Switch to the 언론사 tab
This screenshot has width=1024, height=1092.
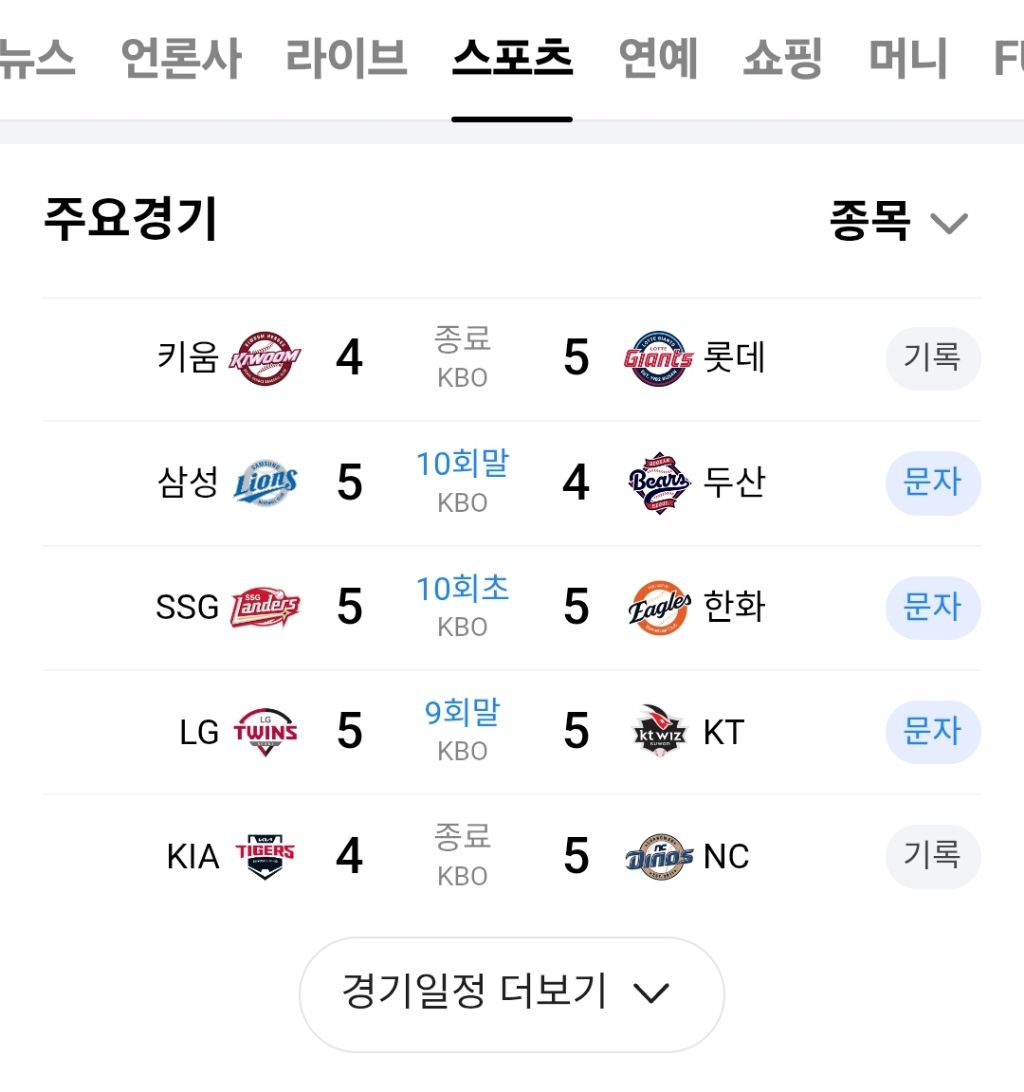pos(181,57)
